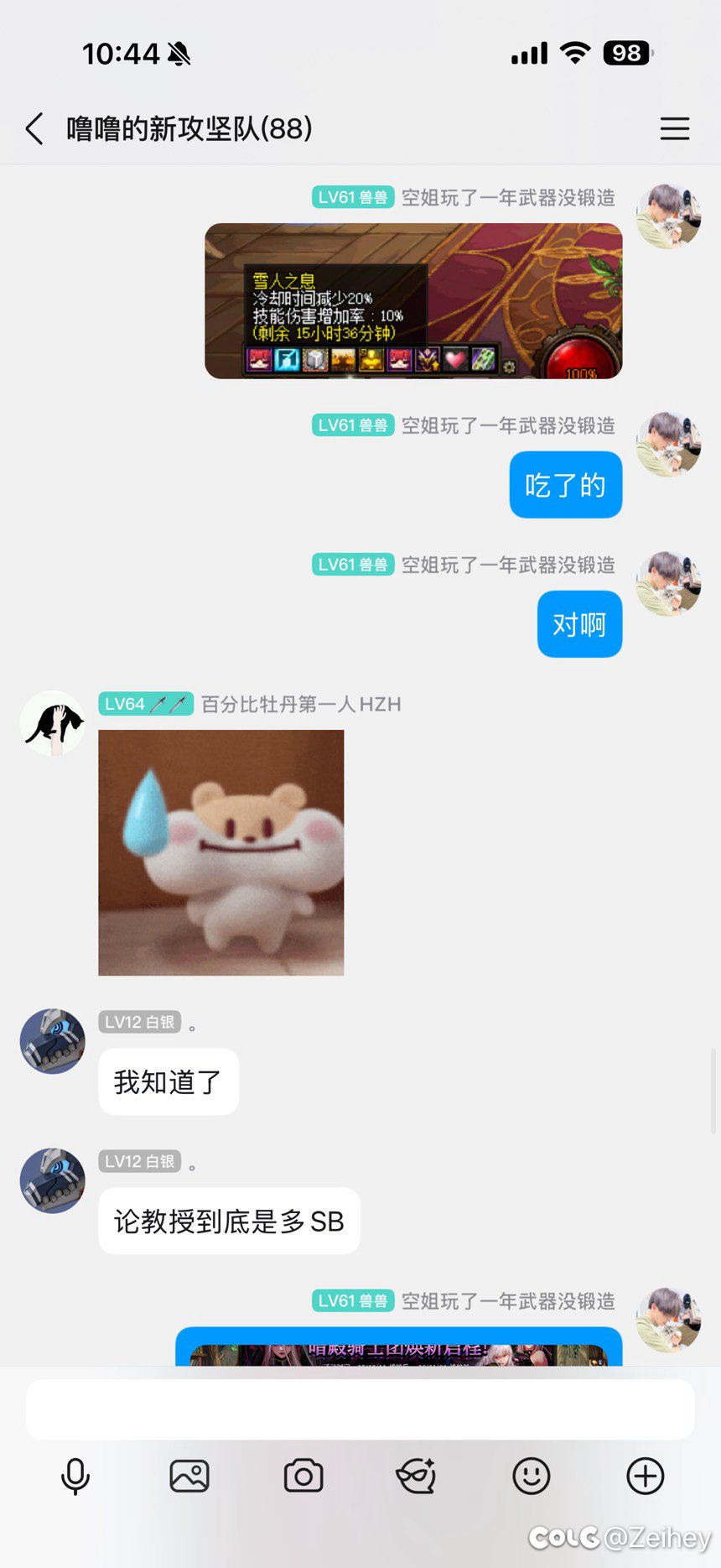The height and width of the screenshot is (1568, 721).
Task: Tap avatar of 百分比牡丹第一人 HZH
Action: [x=52, y=722]
